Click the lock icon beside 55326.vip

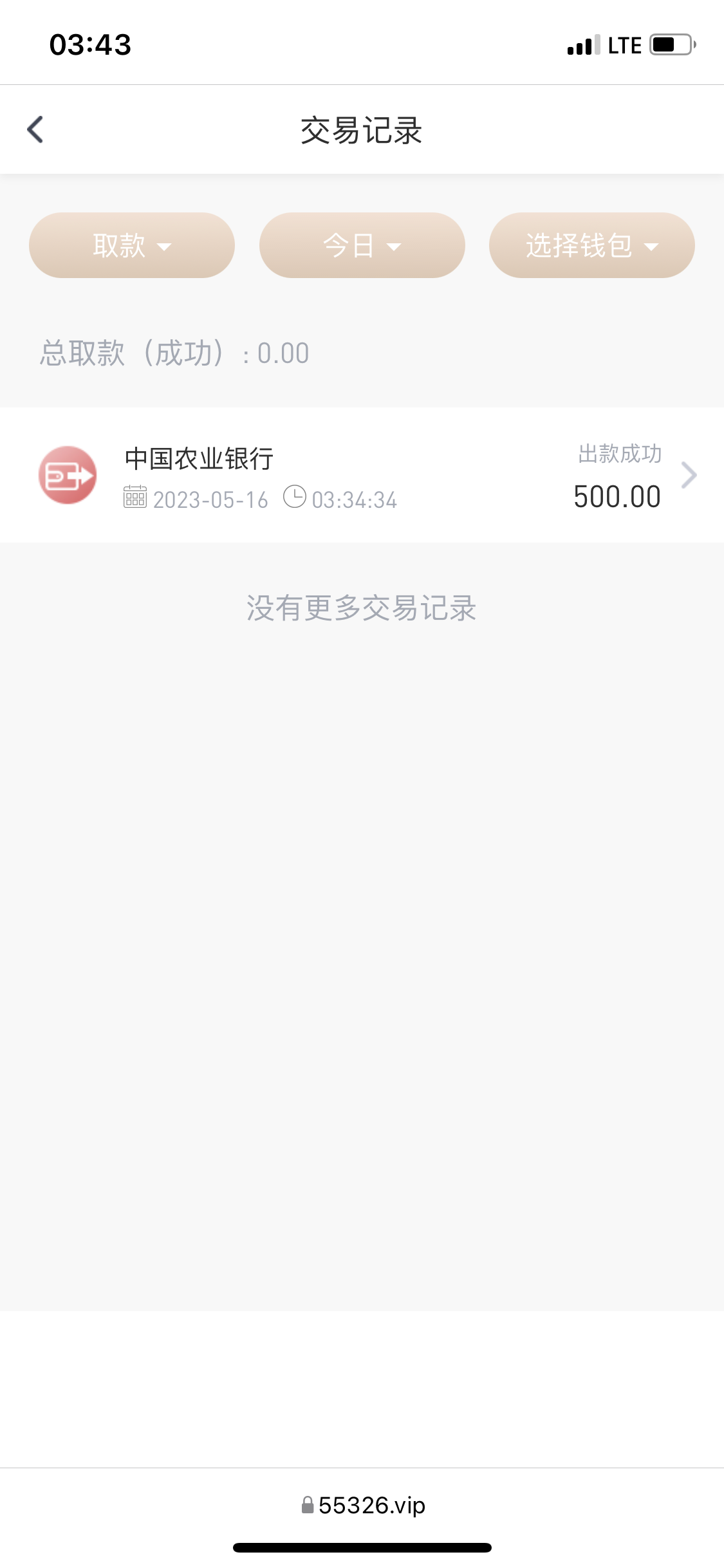(308, 1505)
